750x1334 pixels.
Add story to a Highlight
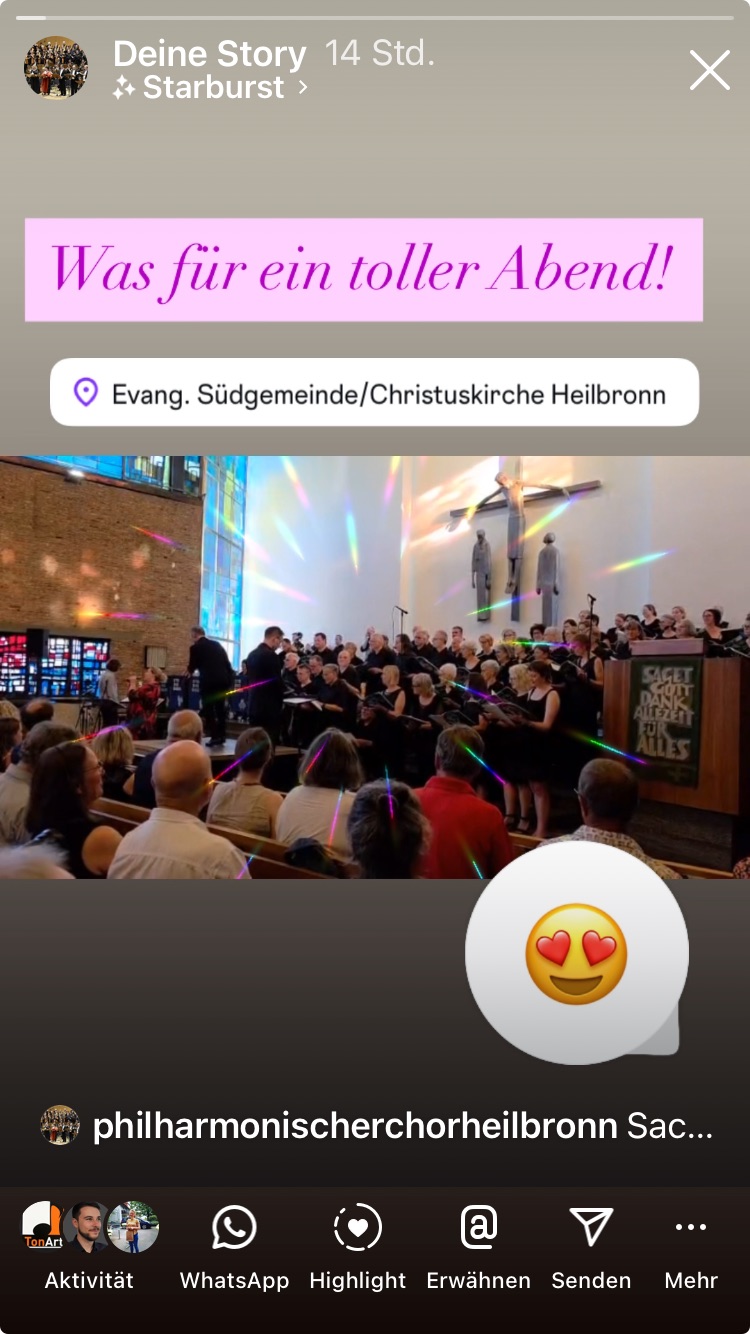(358, 1245)
